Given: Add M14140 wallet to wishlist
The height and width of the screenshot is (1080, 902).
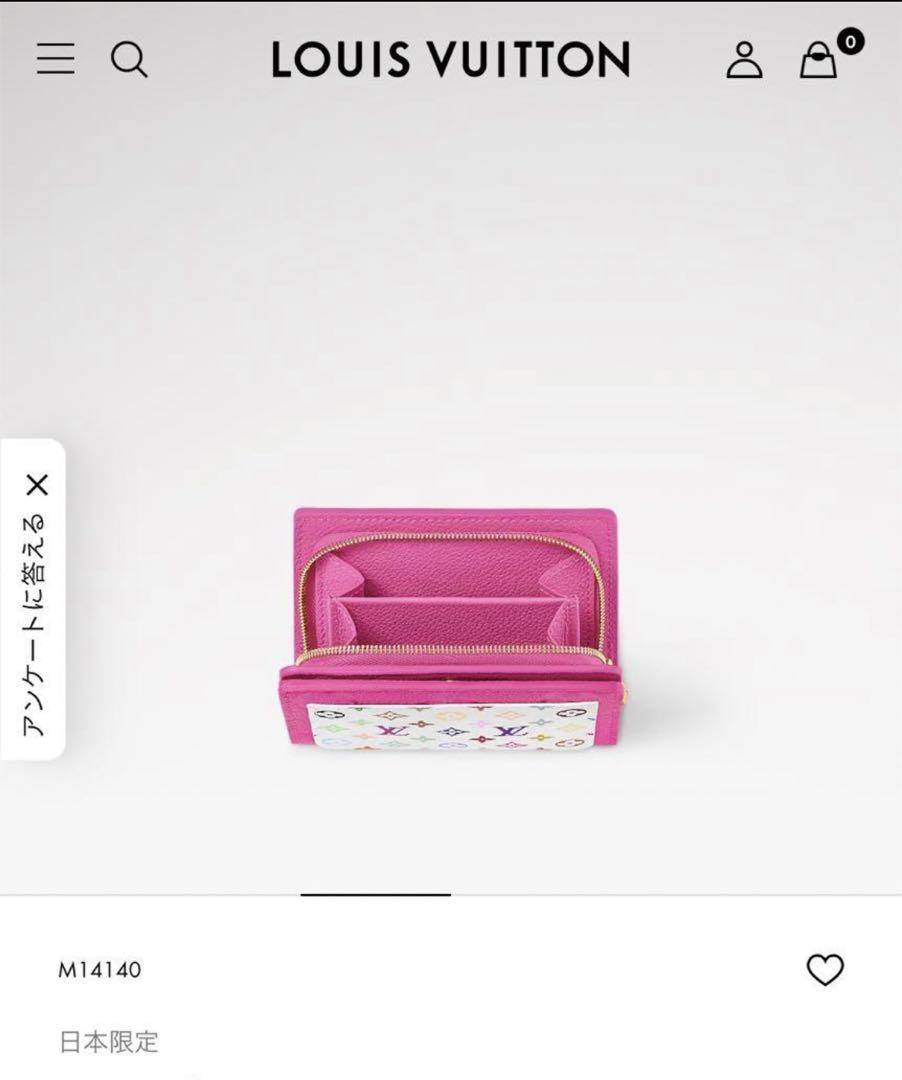Looking at the screenshot, I should 825,969.
